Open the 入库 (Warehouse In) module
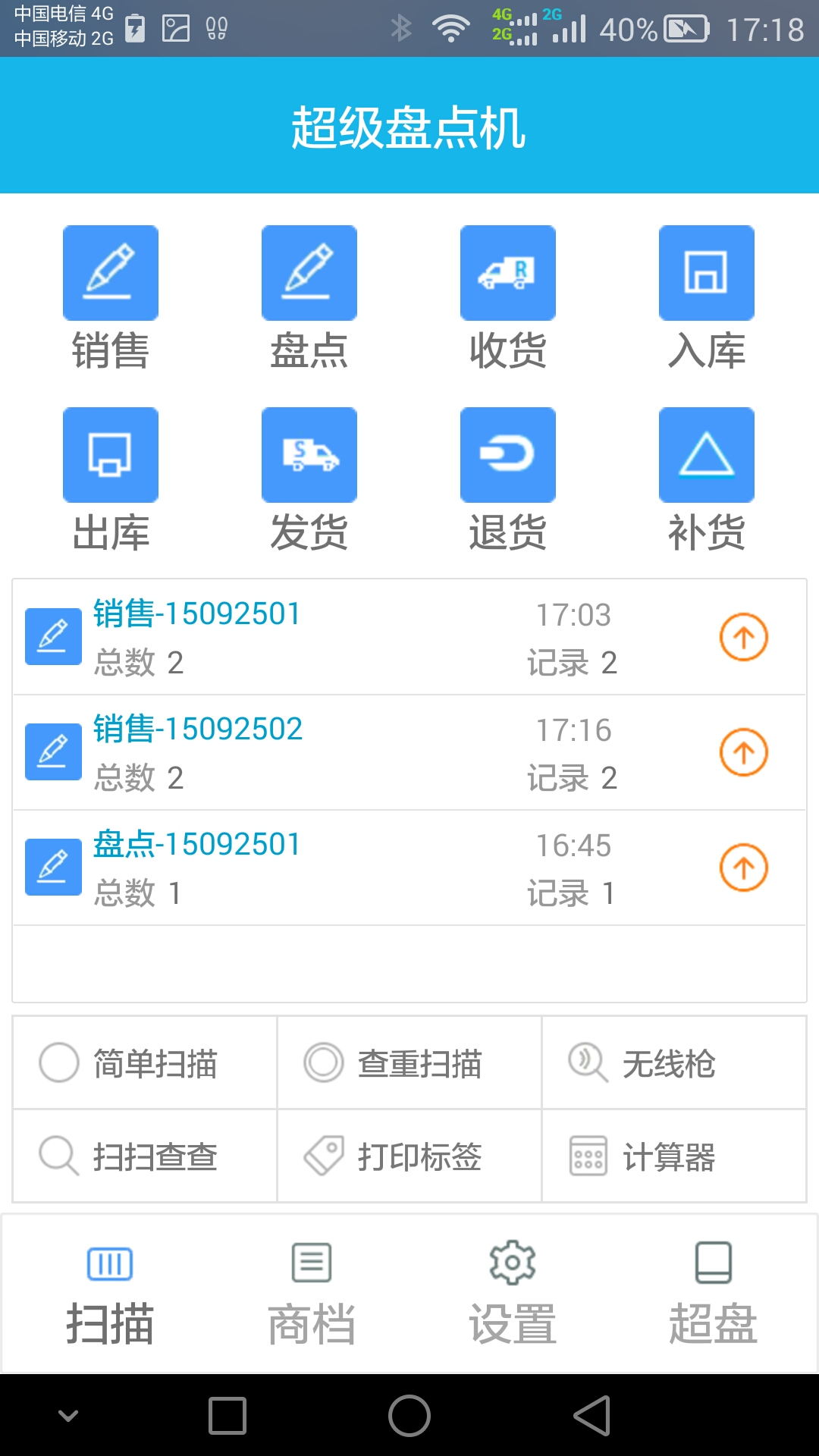This screenshot has height=1456, width=819. click(706, 296)
